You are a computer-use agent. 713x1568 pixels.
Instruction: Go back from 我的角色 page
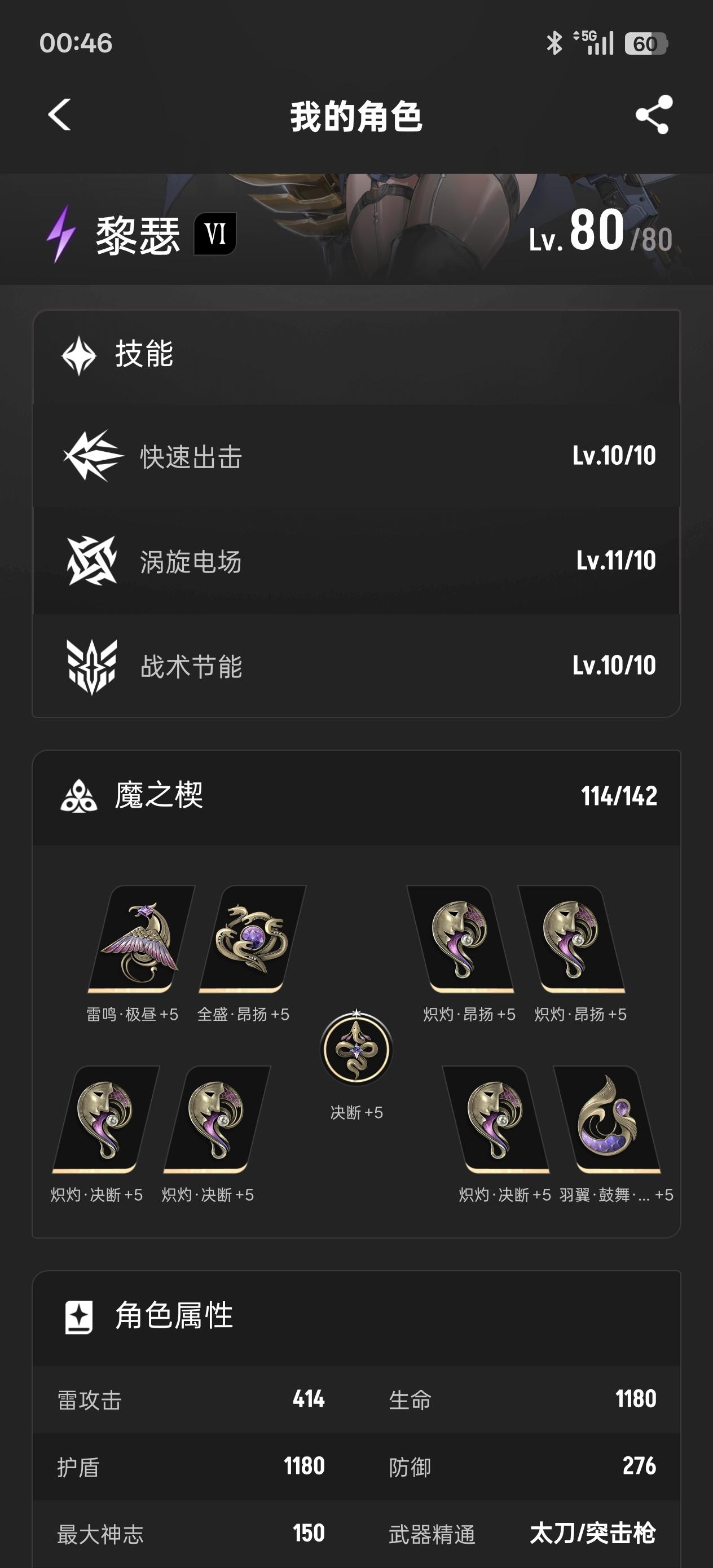click(60, 115)
